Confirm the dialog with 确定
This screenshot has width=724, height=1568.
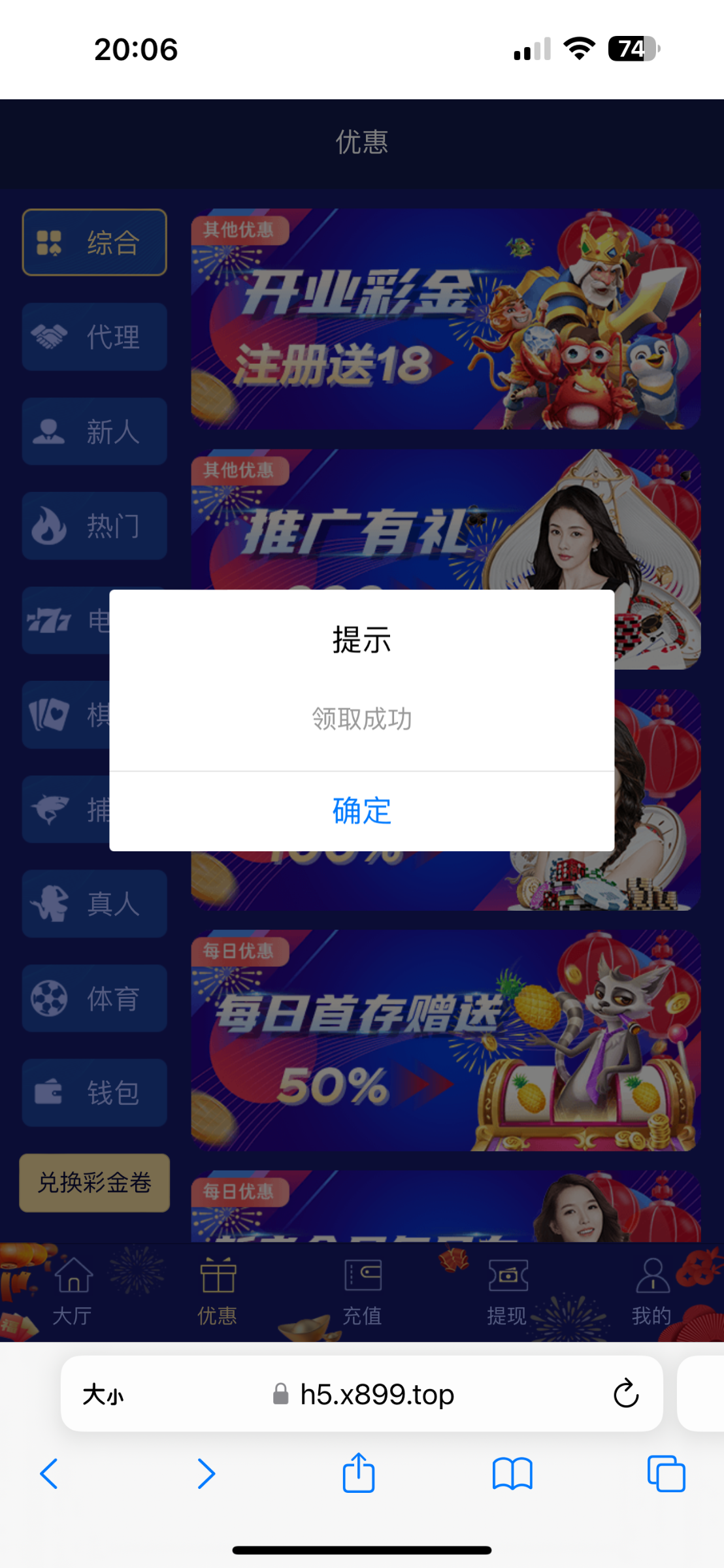tap(361, 811)
